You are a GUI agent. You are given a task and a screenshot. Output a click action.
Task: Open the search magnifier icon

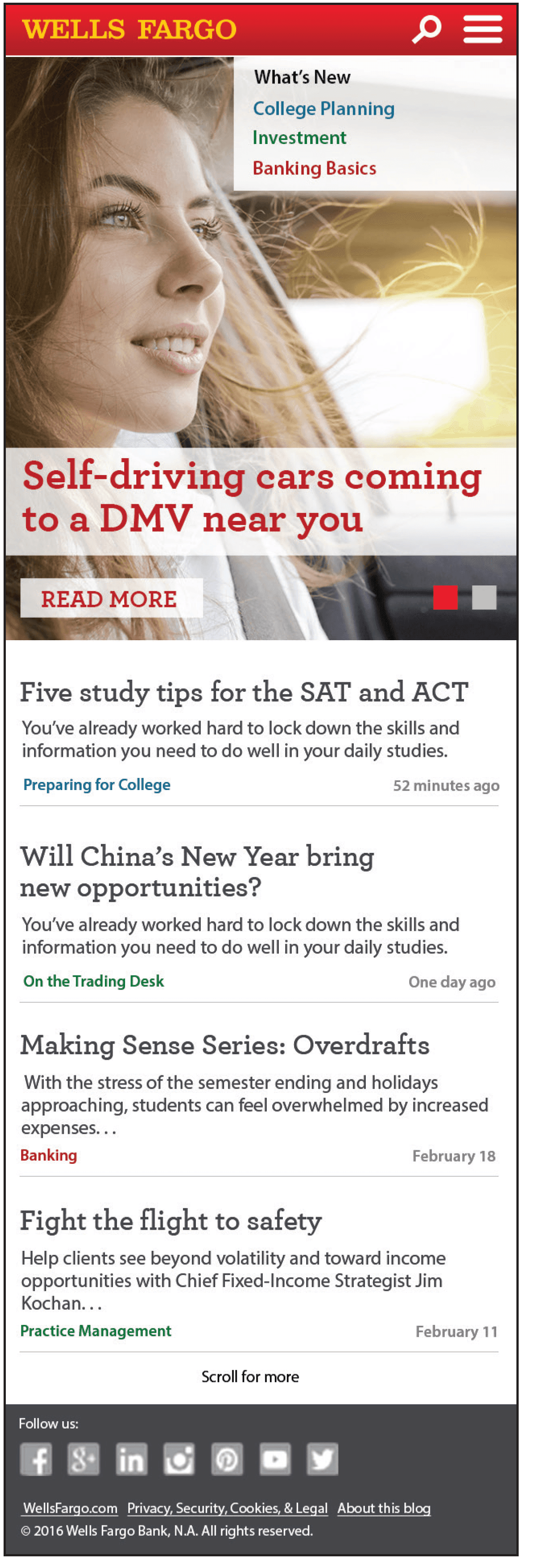(426, 29)
